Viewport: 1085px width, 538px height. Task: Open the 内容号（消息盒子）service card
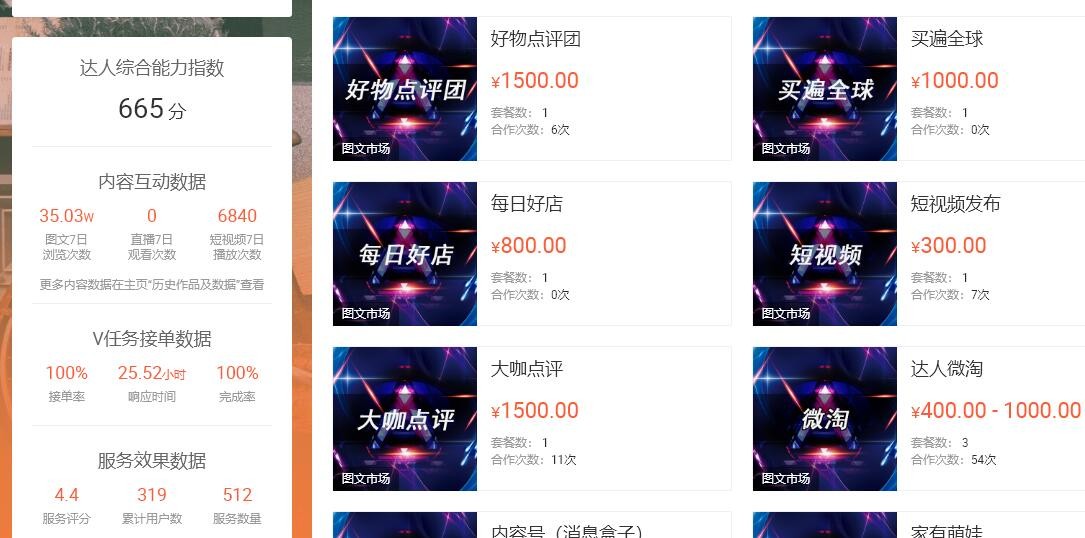566,529
